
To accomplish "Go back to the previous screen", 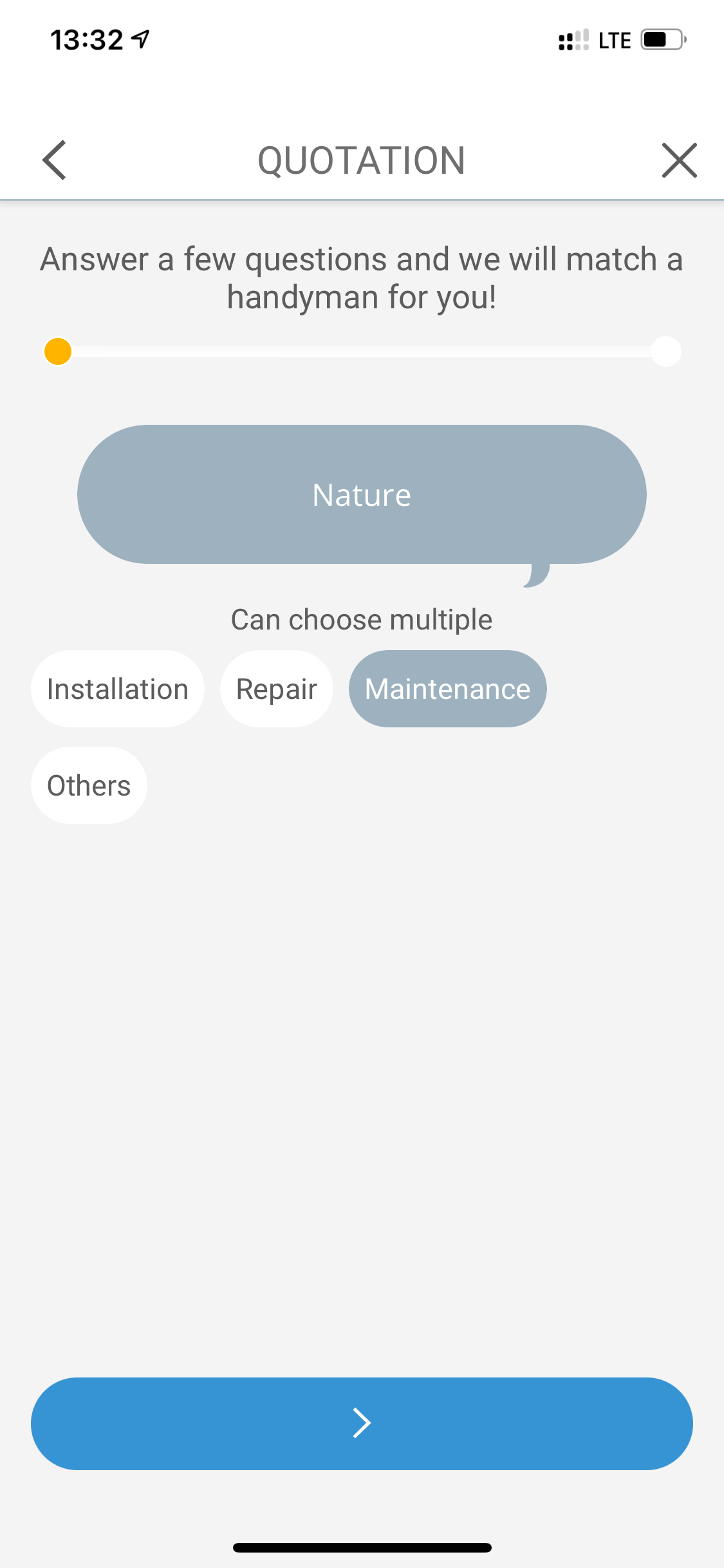I will 55,160.
